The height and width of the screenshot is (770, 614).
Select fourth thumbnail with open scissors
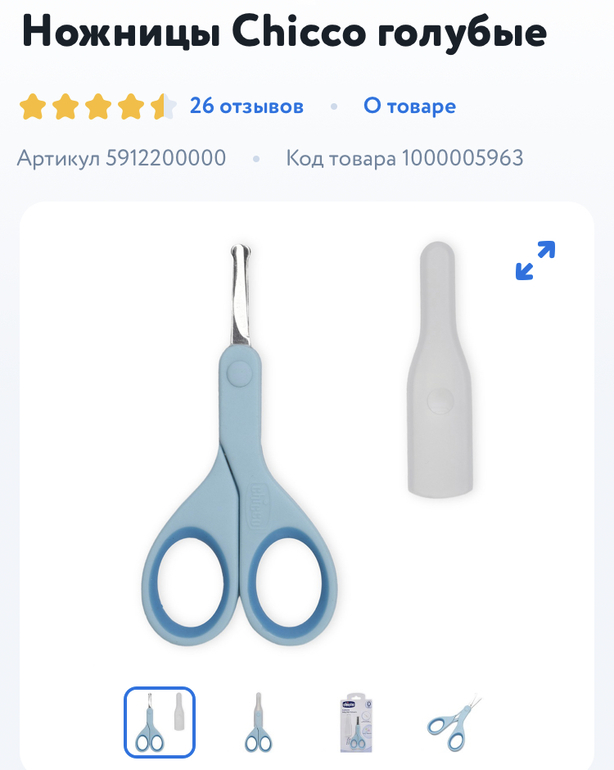click(453, 722)
